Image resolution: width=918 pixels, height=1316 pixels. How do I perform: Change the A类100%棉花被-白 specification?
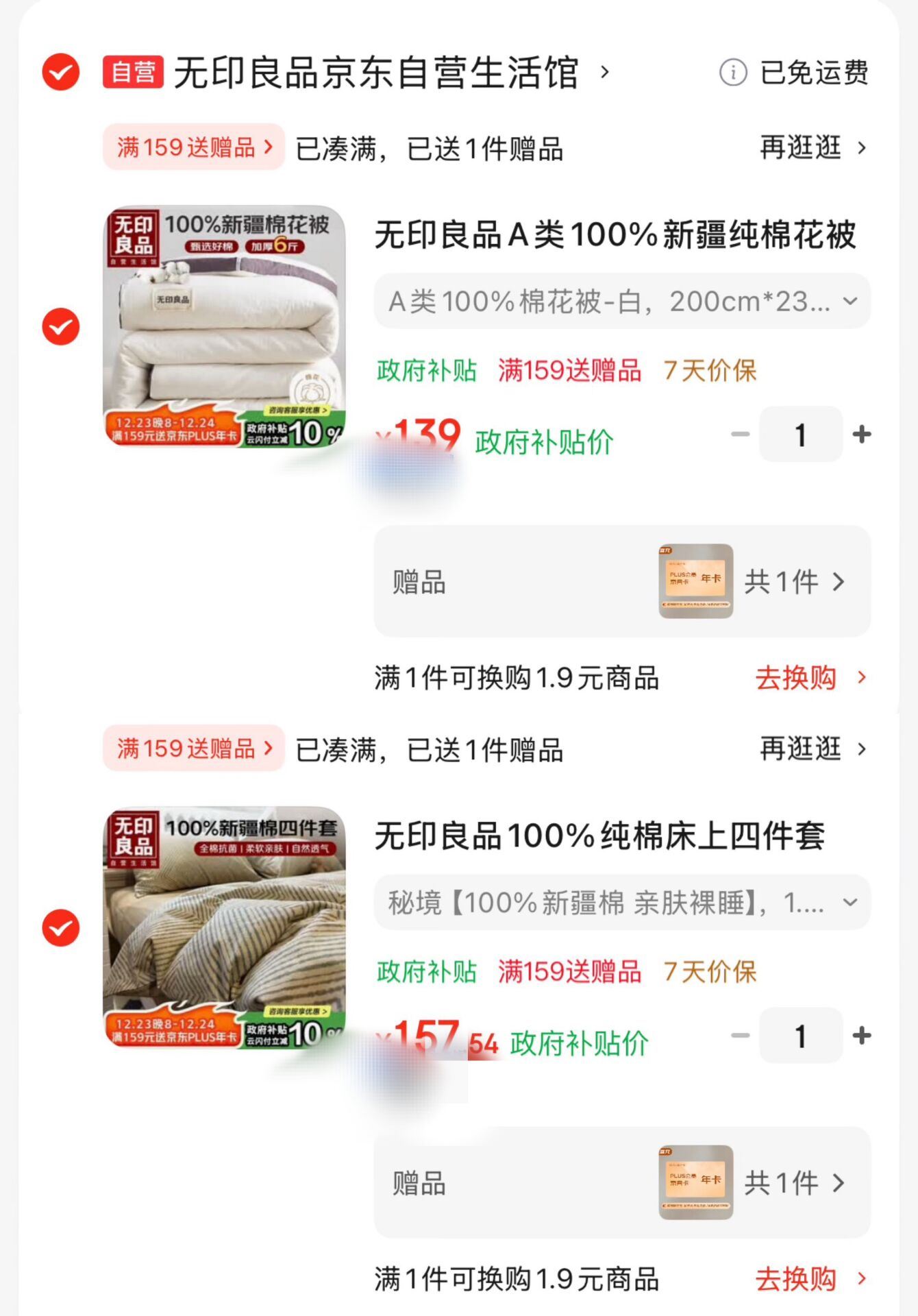tap(621, 301)
